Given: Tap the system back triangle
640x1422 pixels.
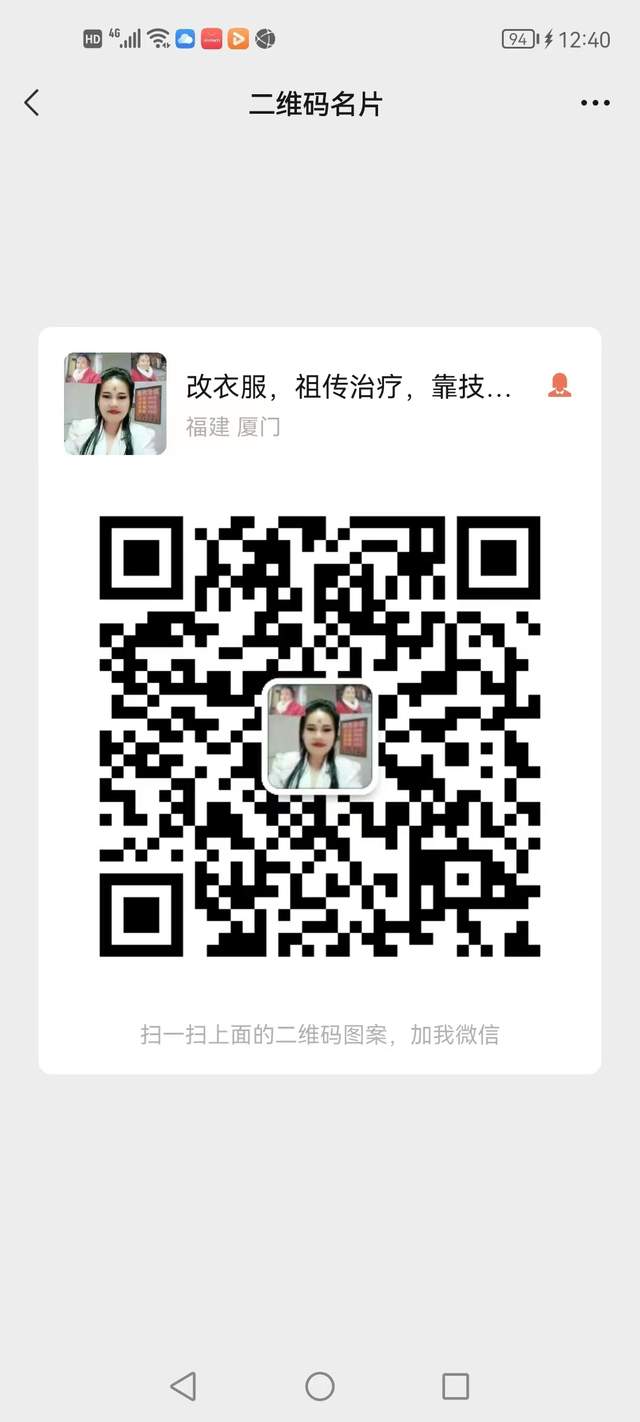Looking at the screenshot, I should click(x=183, y=1385).
